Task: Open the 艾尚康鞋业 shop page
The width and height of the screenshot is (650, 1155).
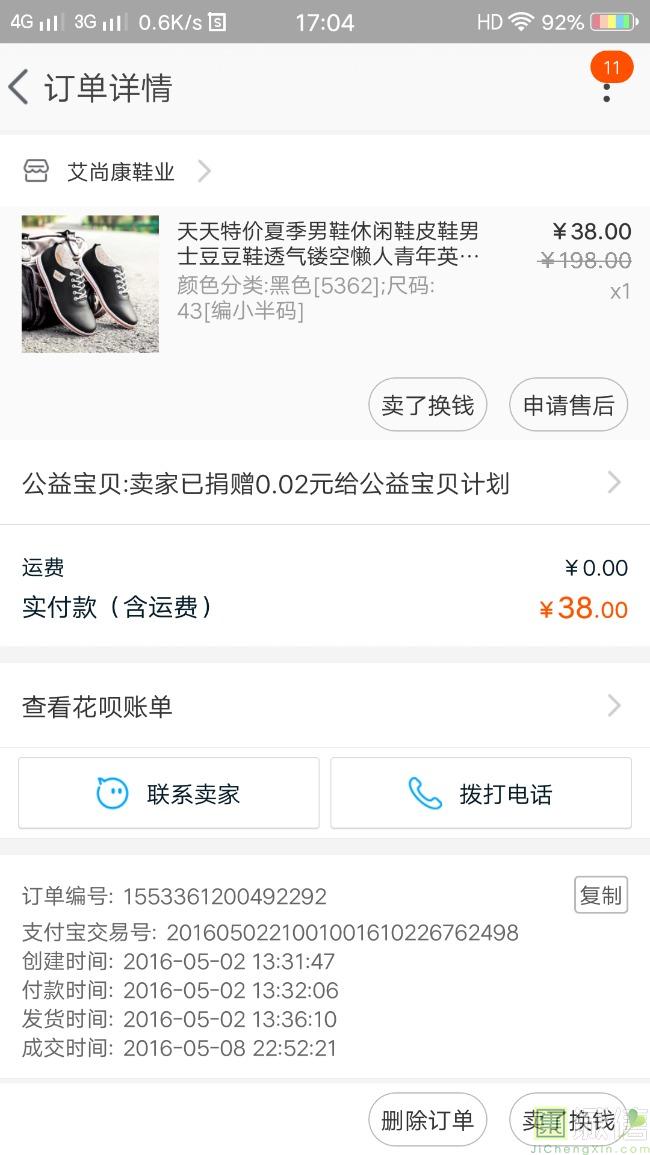Action: (x=120, y=172)
